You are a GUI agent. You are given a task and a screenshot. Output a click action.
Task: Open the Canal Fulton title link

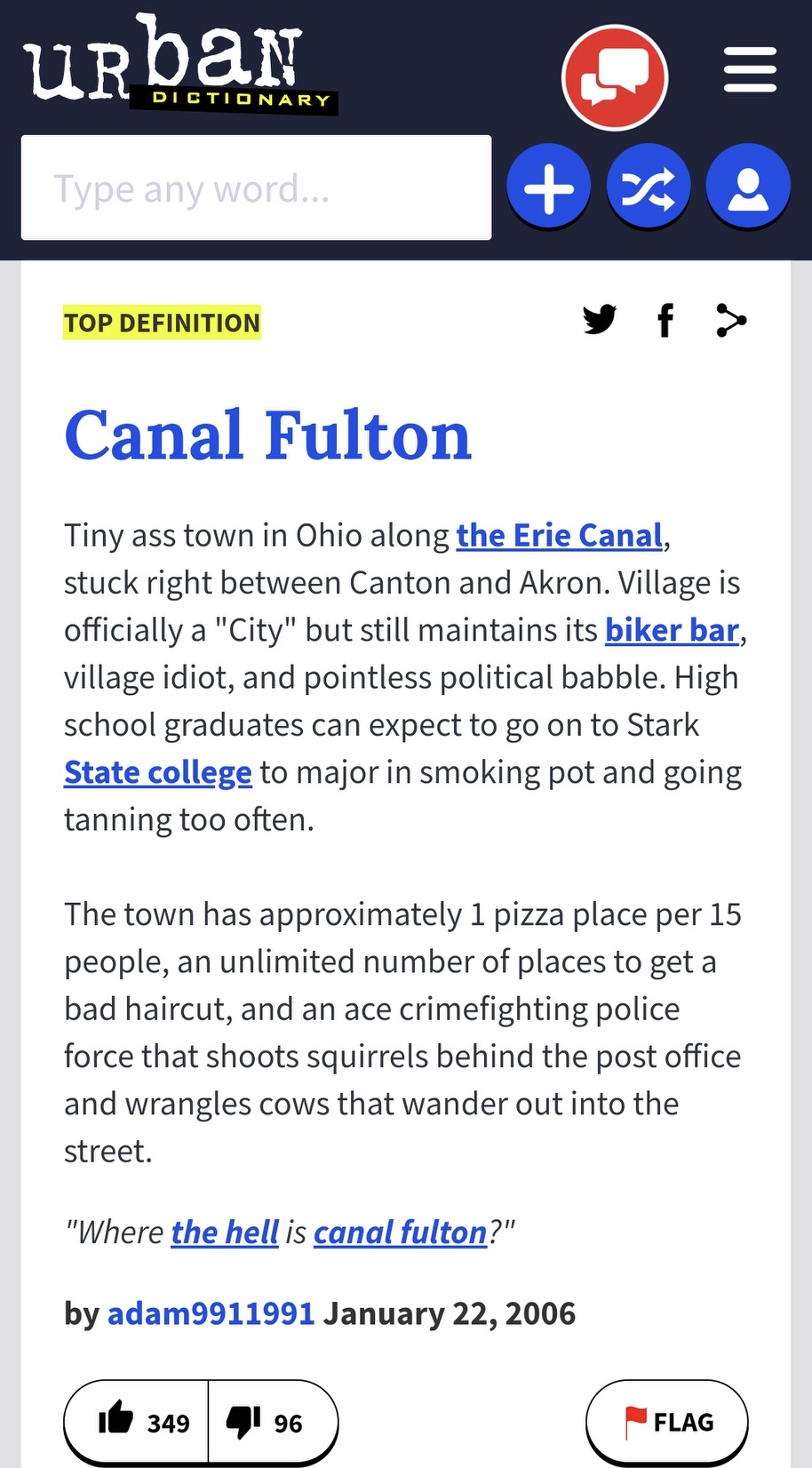[x=267, y=436]
